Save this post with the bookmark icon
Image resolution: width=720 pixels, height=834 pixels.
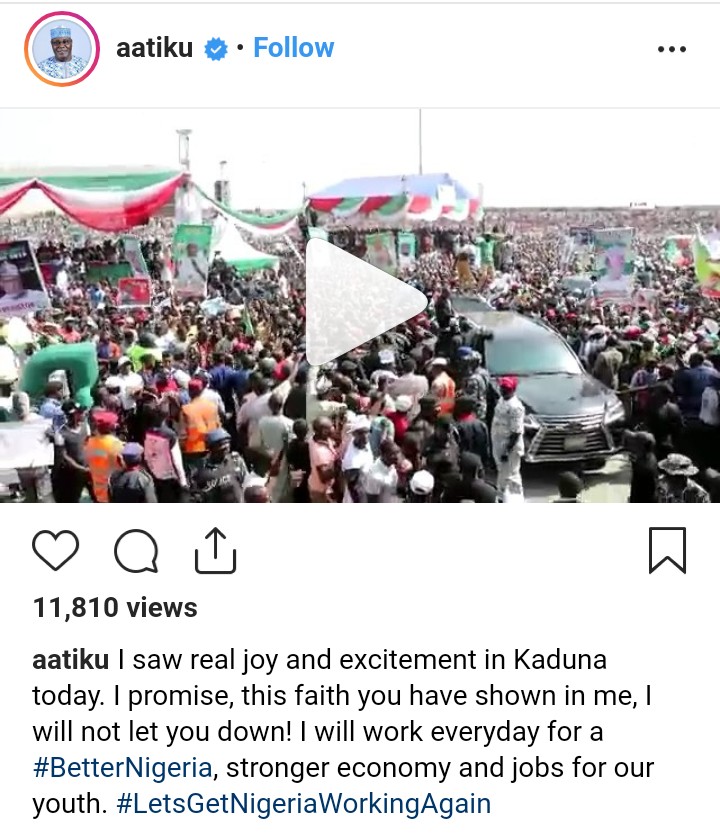click(x=667, y=550)
